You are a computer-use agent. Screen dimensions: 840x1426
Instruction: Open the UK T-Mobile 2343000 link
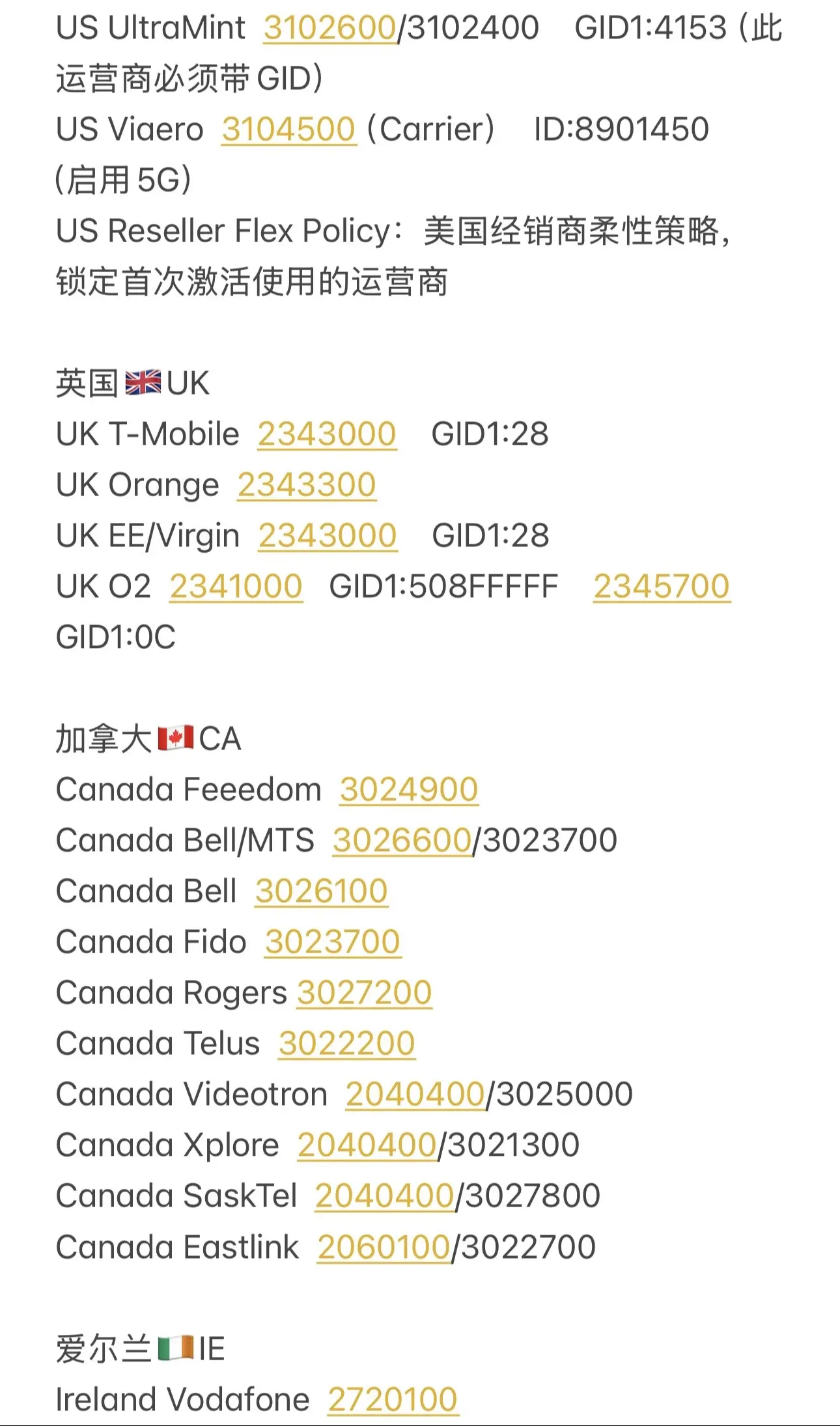click(328, 434)
